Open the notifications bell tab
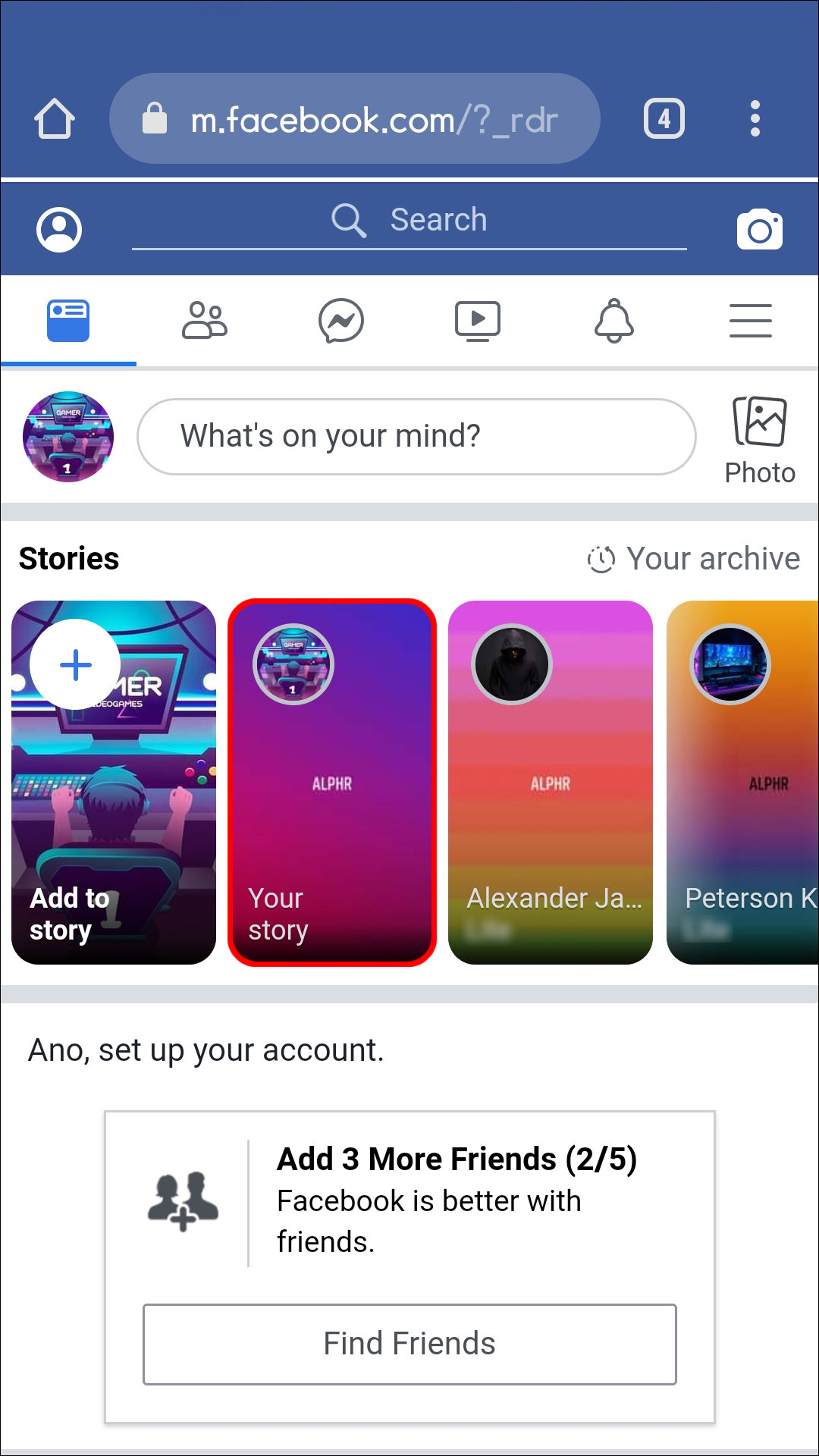 tap(614, 321)
